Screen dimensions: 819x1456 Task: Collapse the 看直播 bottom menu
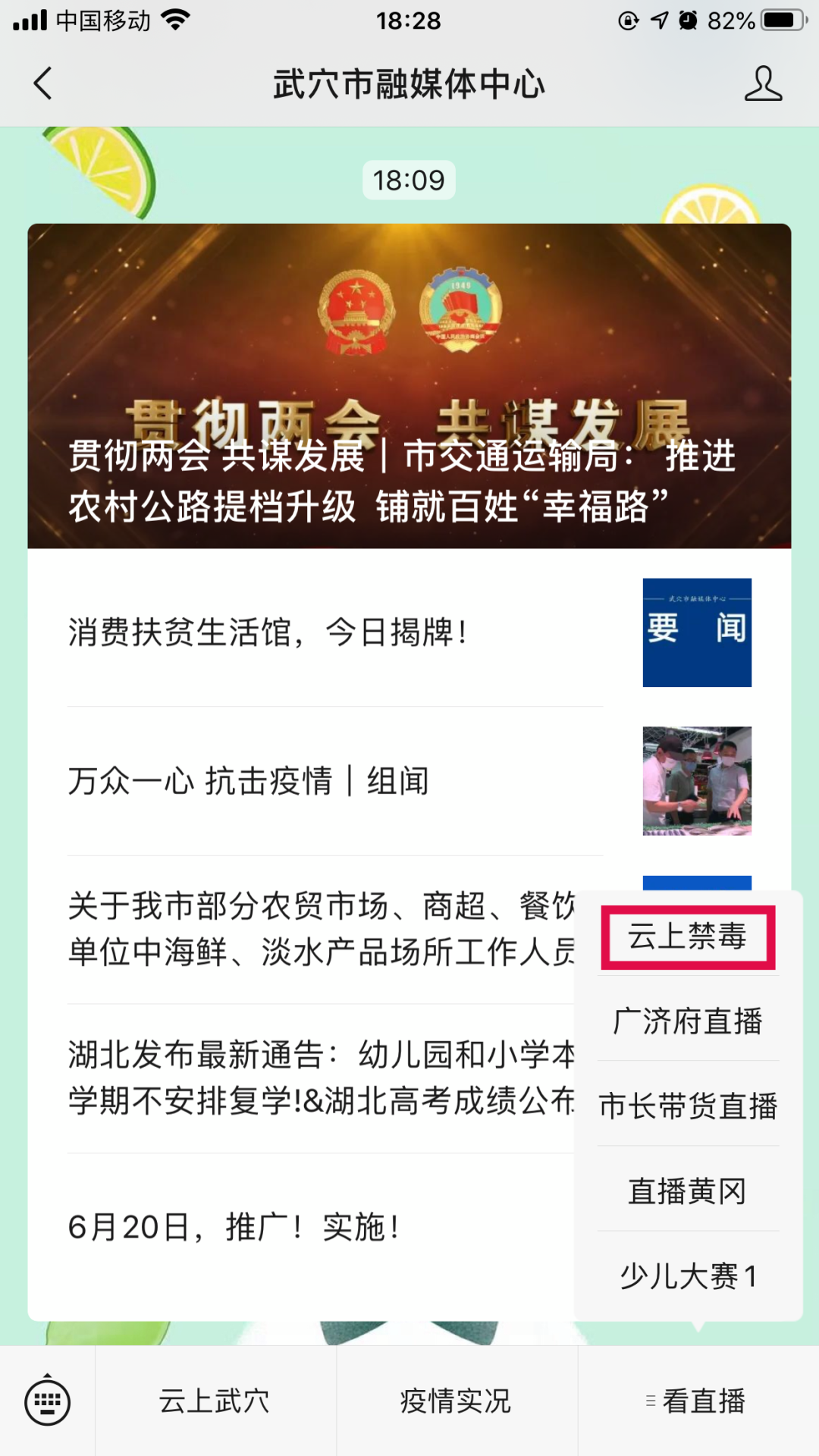[x=698, y=1401]
